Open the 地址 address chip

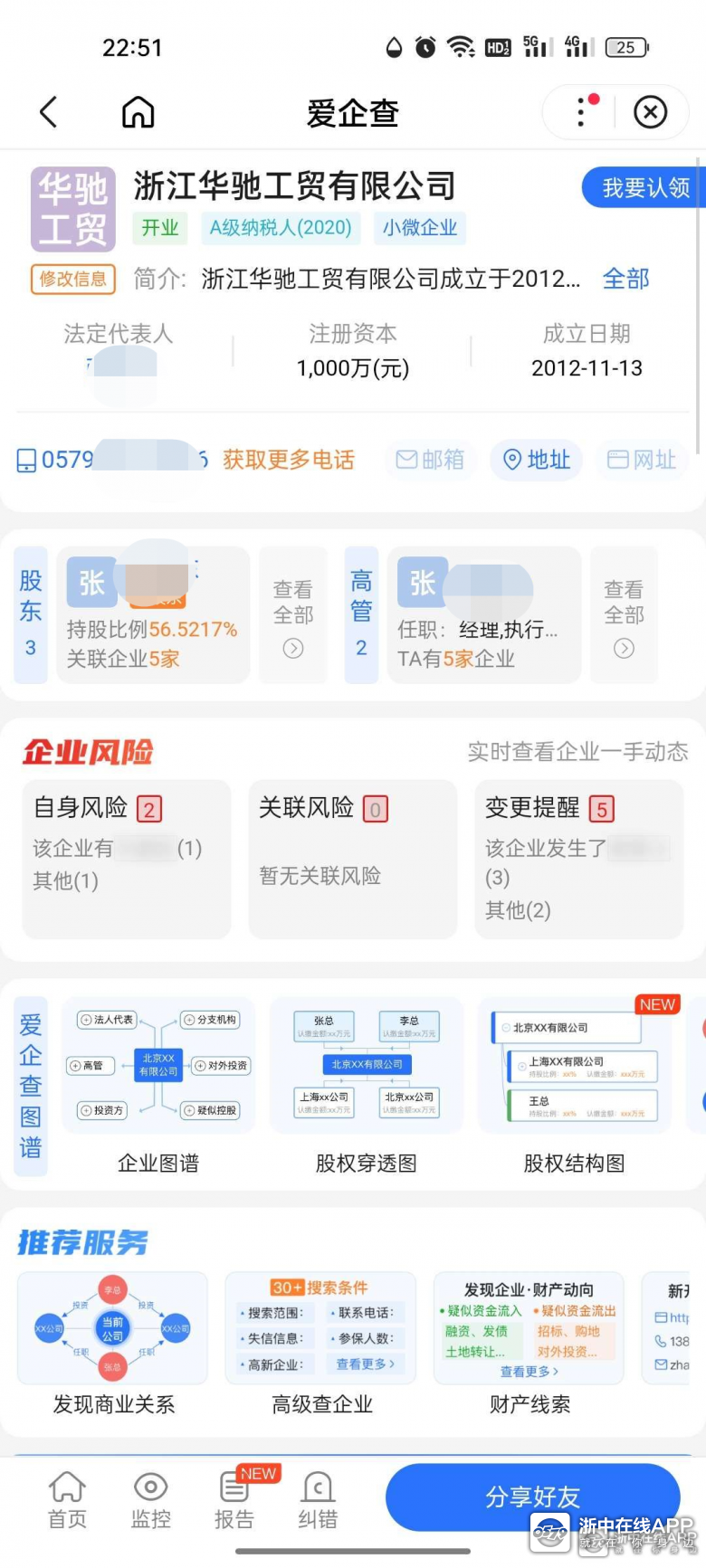click(537, 460)
